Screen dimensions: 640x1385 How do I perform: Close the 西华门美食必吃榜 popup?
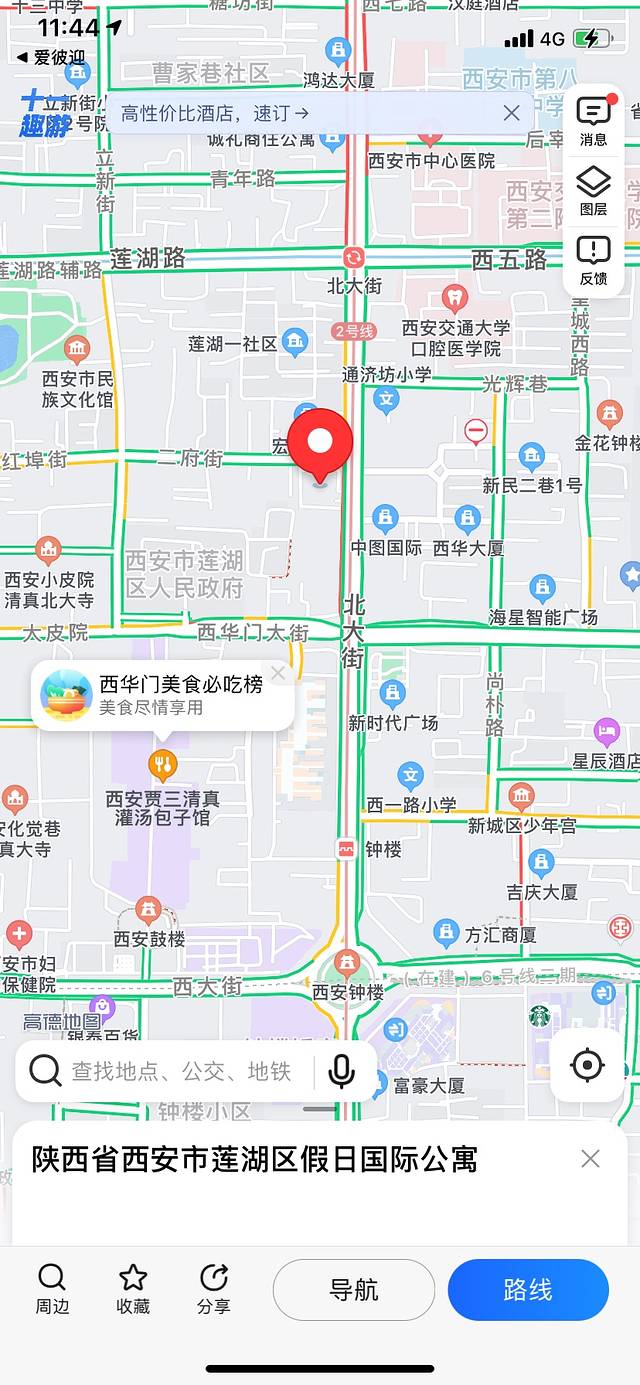click(x=278, y=673)
